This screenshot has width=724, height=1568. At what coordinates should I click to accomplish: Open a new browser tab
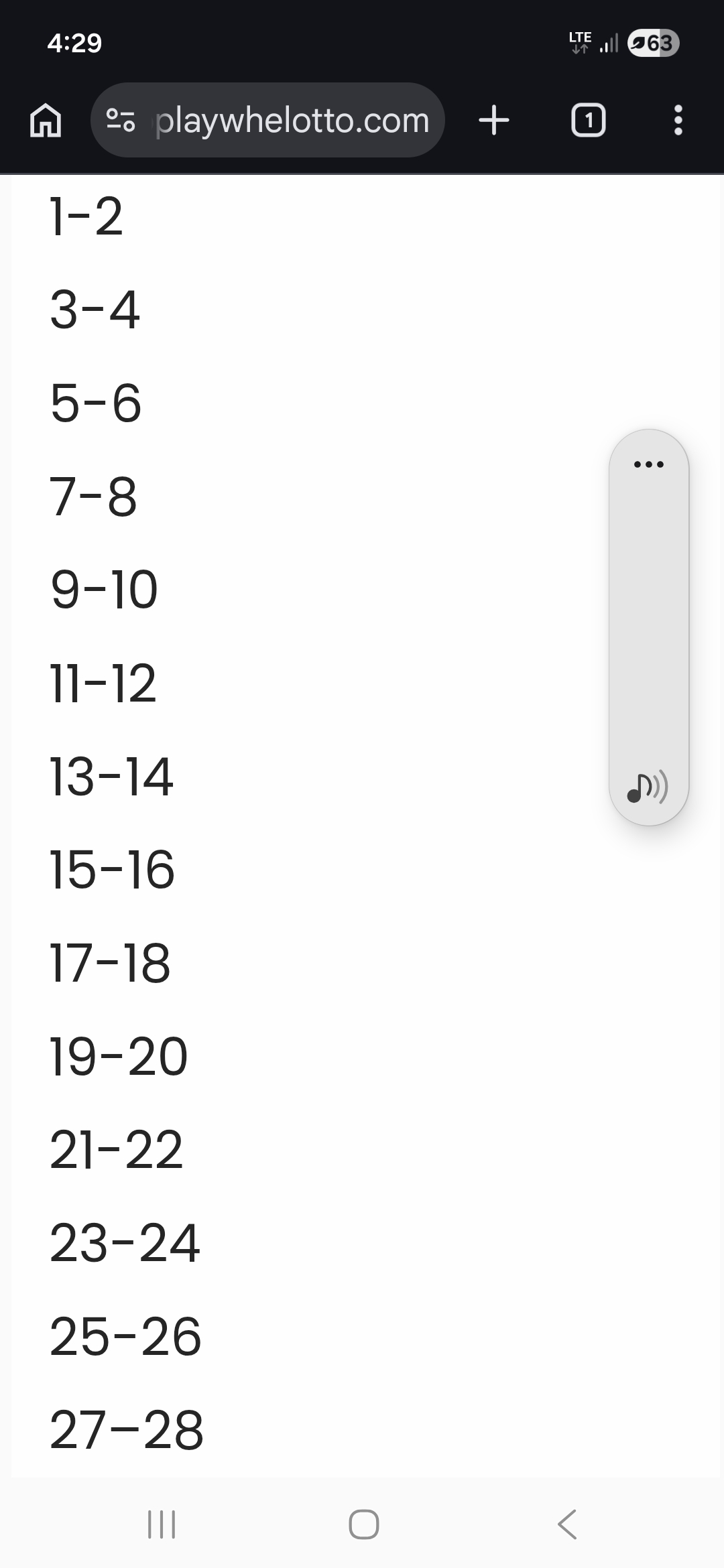point(495,121)
